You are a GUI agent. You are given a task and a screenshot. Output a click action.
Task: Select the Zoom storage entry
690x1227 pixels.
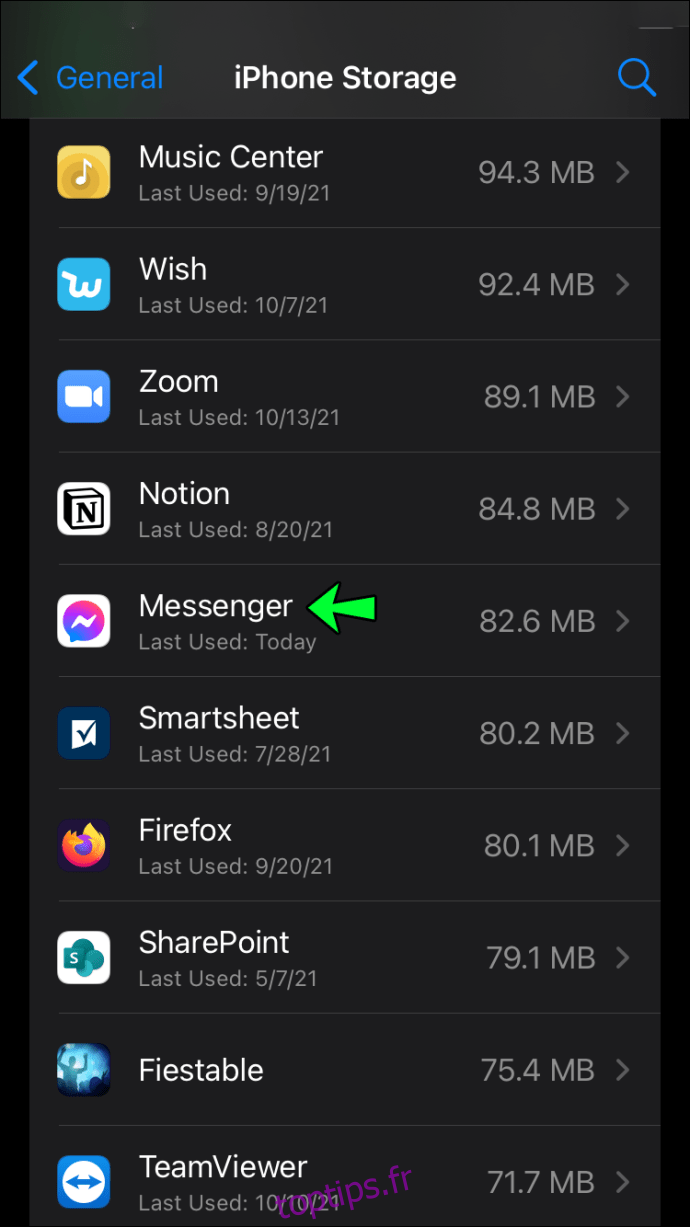[x=345, y=397]
